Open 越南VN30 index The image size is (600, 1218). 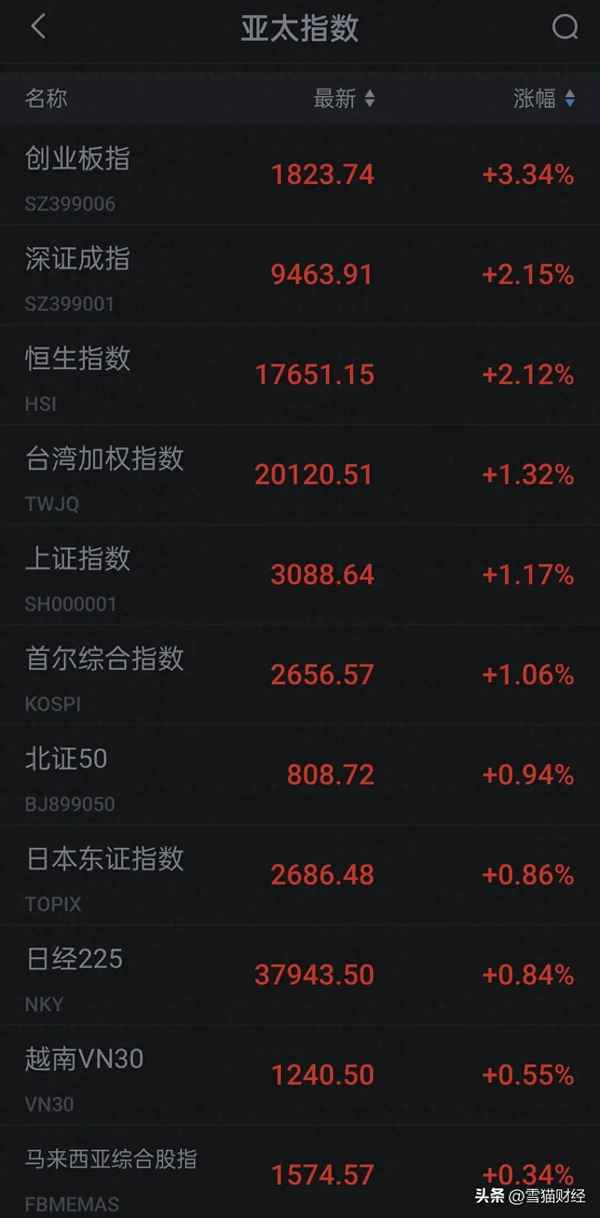[85, 1075]
